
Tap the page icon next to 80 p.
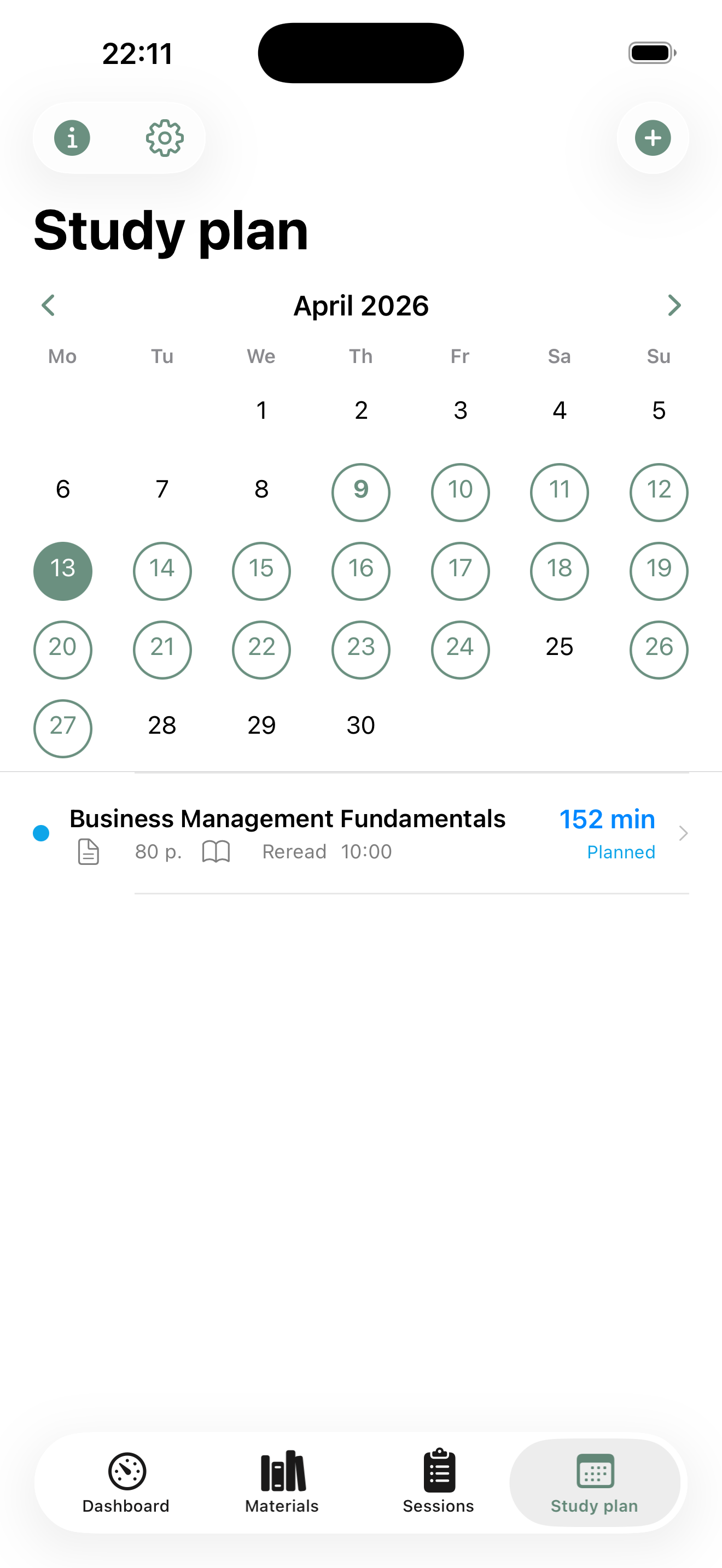tap(88, 852)
